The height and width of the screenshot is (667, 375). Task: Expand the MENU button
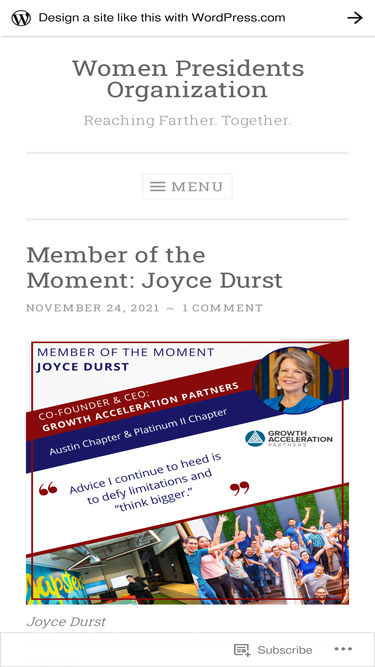(188, 186)
